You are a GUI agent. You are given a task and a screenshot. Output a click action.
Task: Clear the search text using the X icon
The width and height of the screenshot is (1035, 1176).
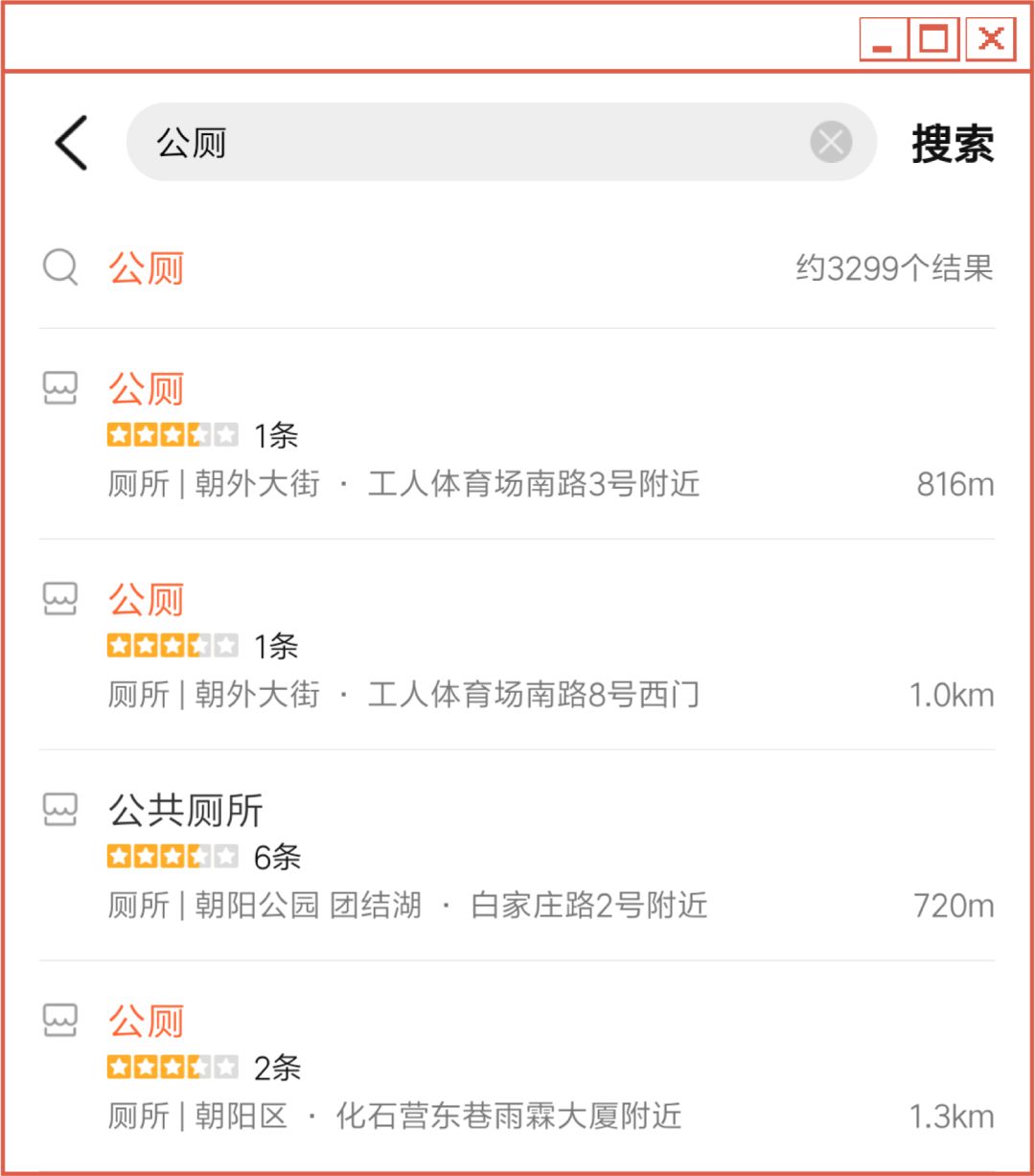pos(830,142)
